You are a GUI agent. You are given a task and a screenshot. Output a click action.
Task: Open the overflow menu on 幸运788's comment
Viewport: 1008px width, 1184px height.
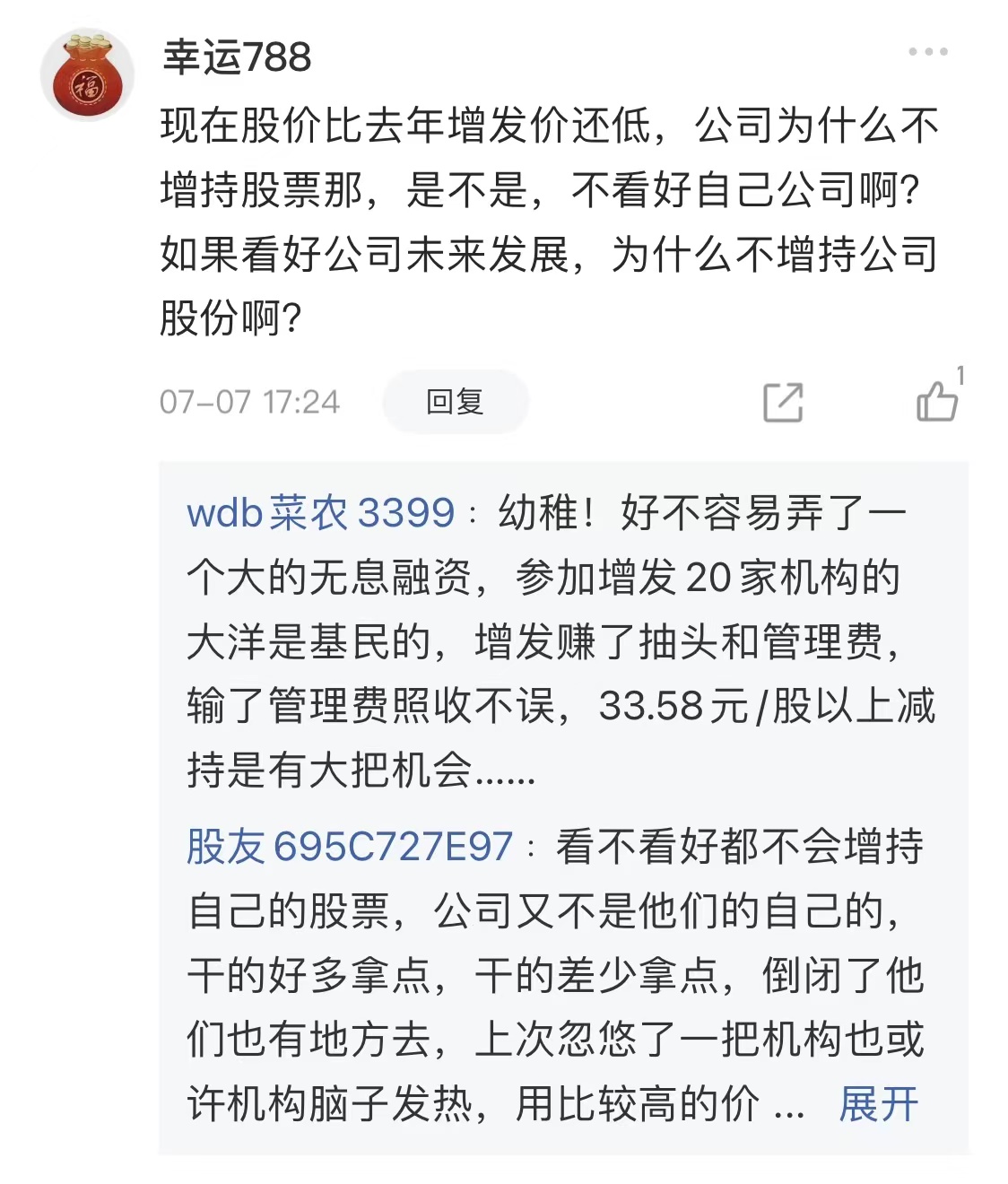click(x=927, y=52)
